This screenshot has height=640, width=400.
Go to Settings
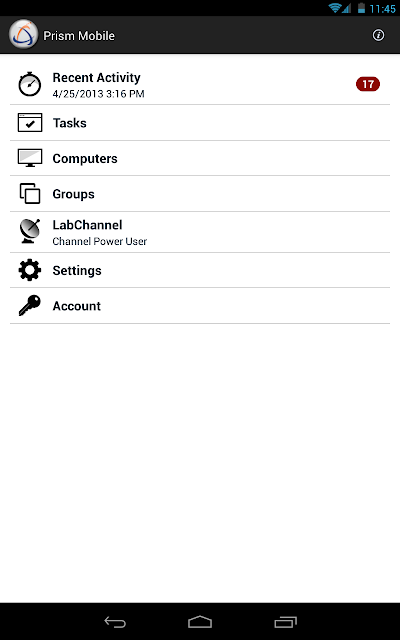(x=200, y=270)
